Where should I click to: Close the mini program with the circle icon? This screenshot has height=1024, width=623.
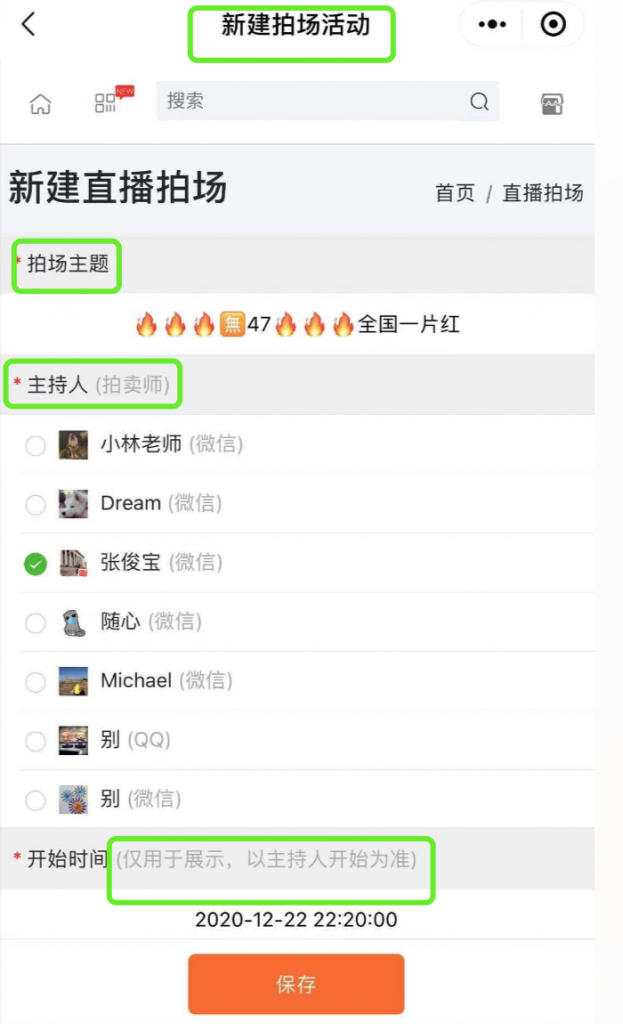(x=553, y=25)
